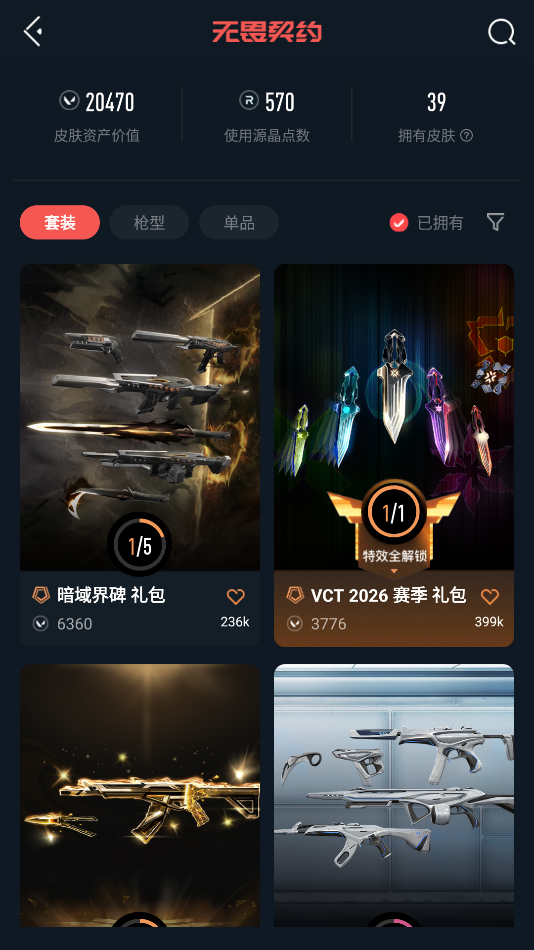
Task: Like the 暗域界碑 礼包 bundle
Action: (236, 597)
